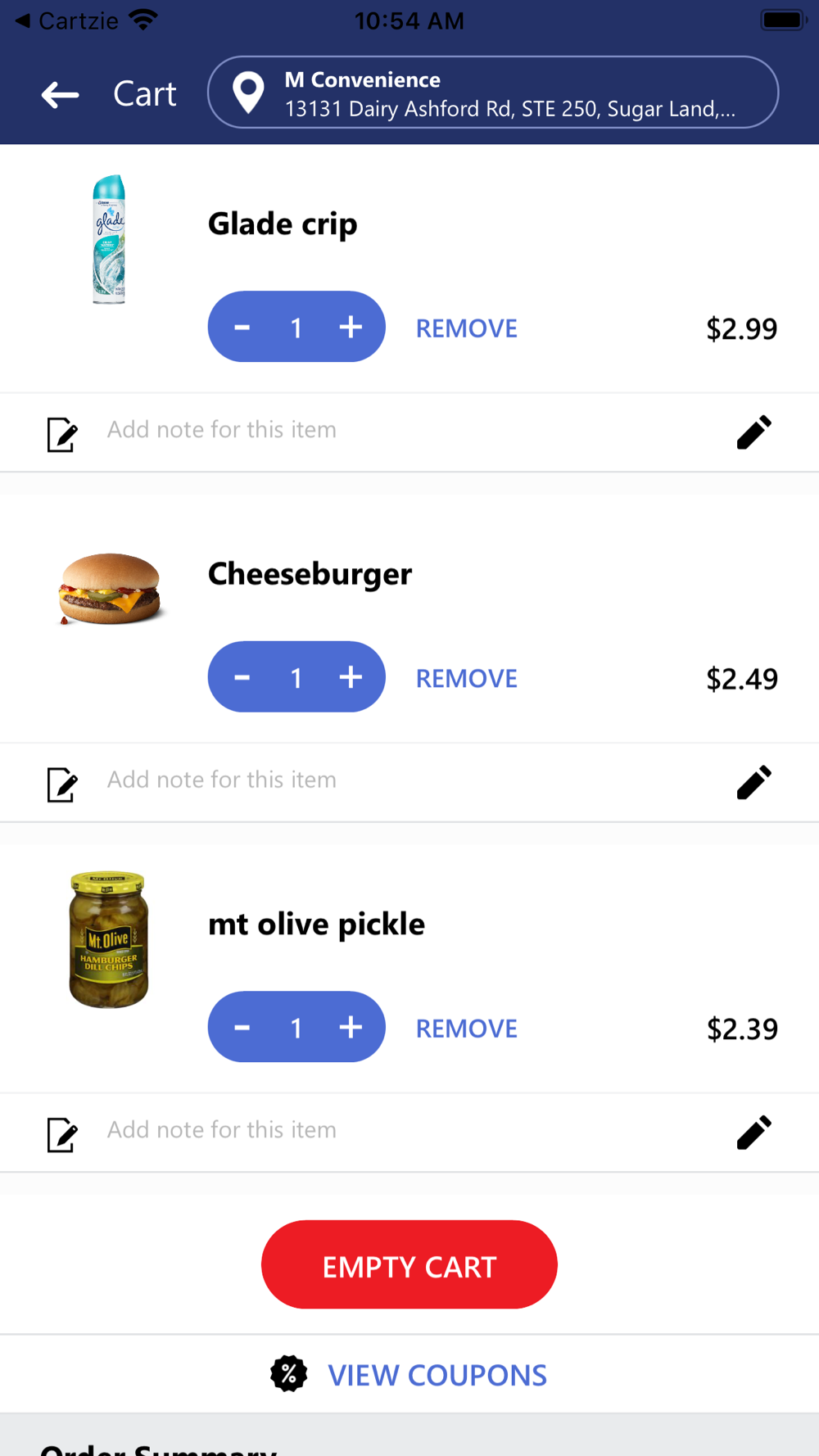
Task: Change the M Convenience store location
Action: (x=492, y=93)
